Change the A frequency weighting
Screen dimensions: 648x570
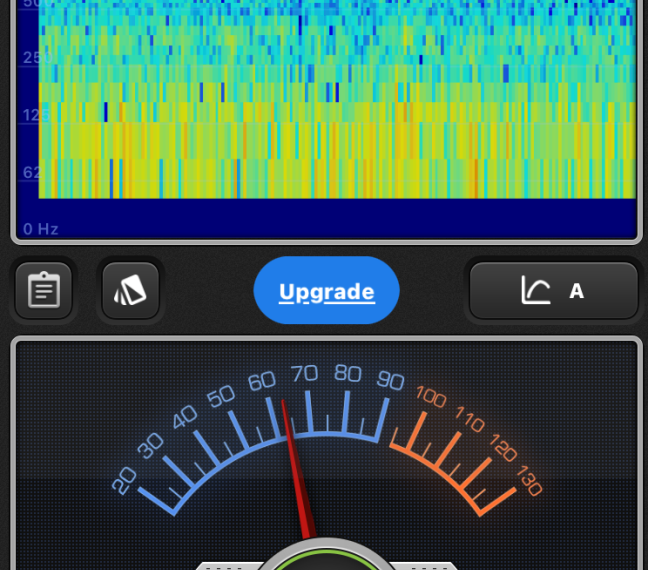[x=553, y=291]
